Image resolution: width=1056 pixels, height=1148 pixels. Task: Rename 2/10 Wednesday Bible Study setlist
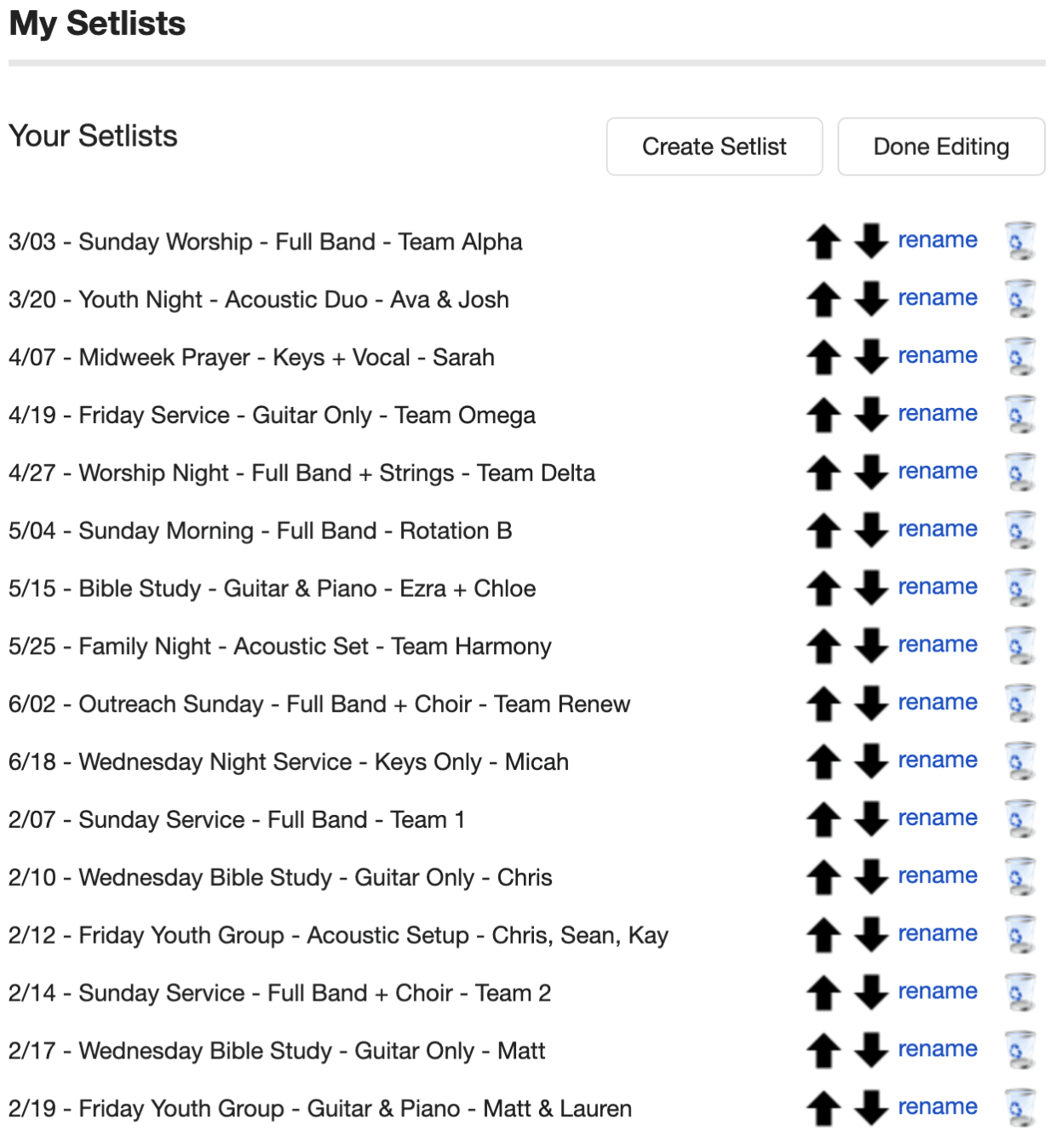(x=937, y=875)
